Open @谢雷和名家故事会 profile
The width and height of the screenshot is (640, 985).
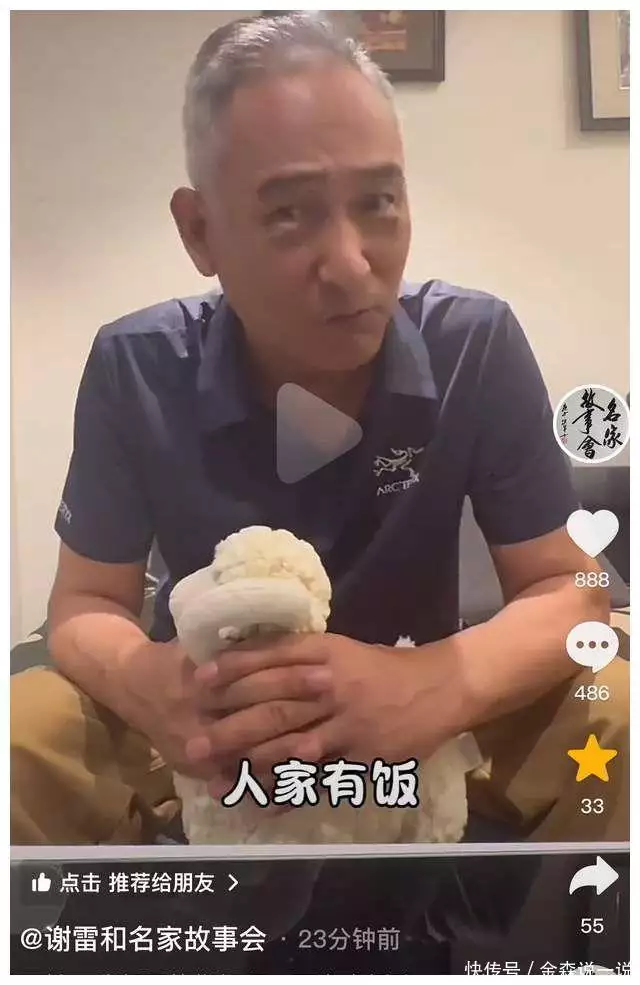[x=144, y=938]
